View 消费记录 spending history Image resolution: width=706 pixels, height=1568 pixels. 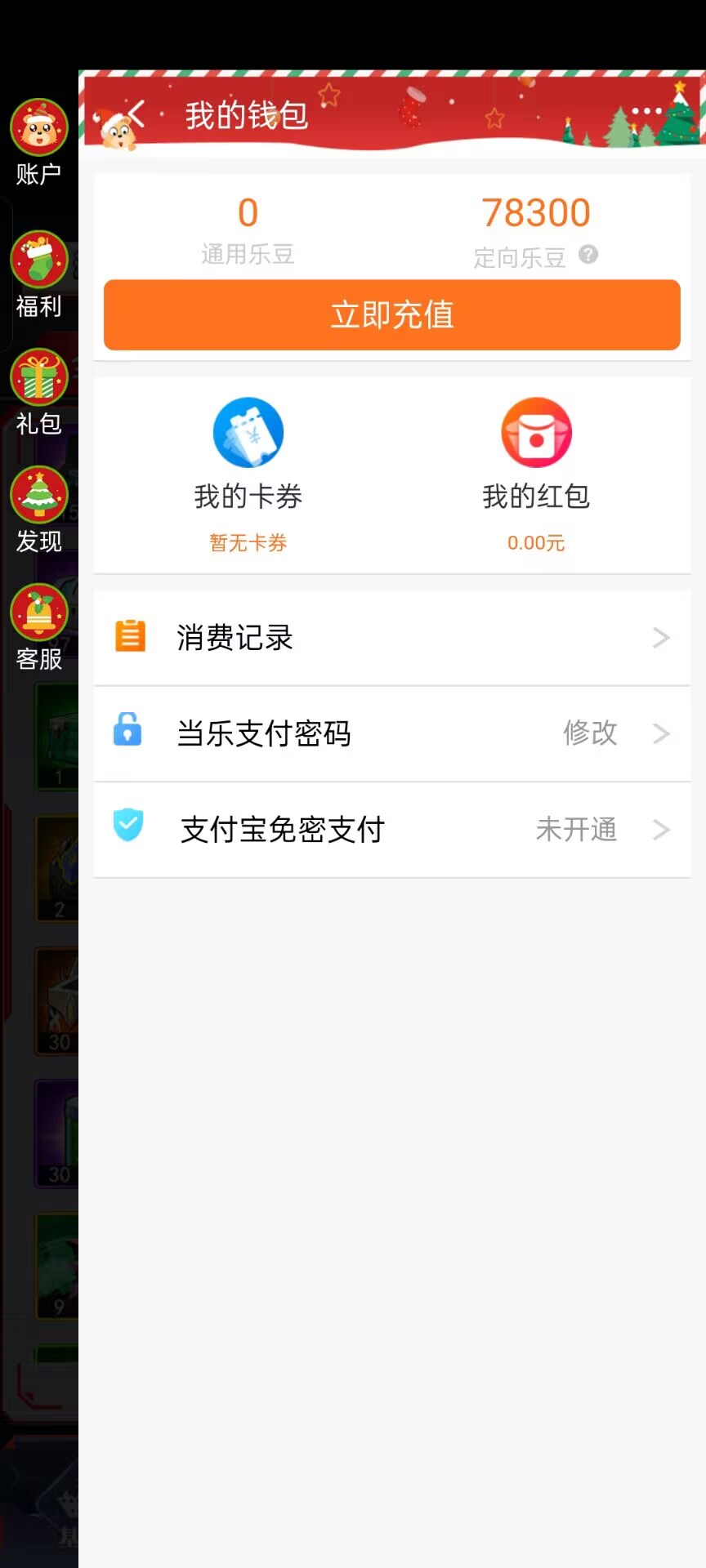click(392, 638)
